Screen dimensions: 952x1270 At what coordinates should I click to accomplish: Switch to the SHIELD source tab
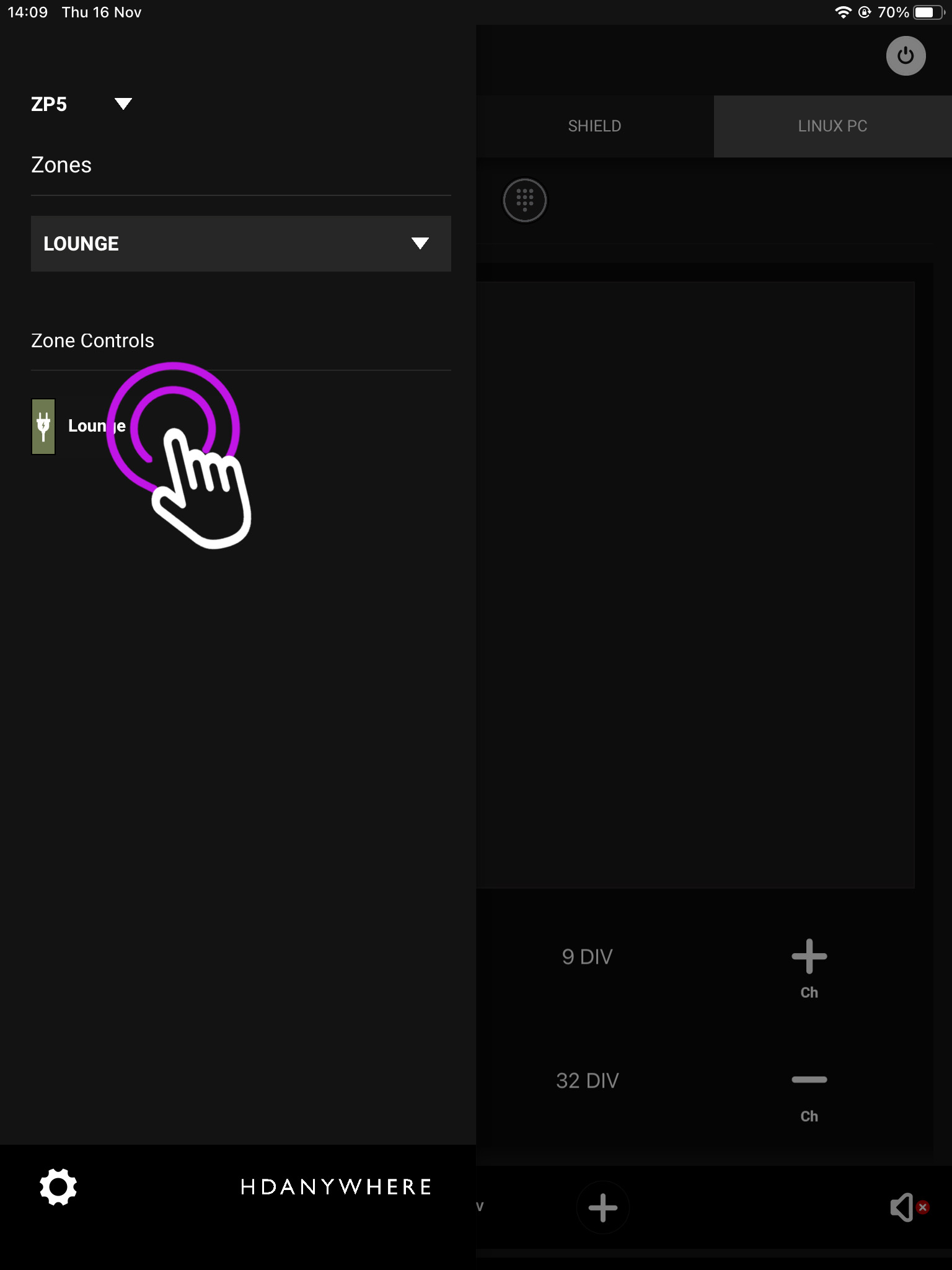[x=594, y=126]
